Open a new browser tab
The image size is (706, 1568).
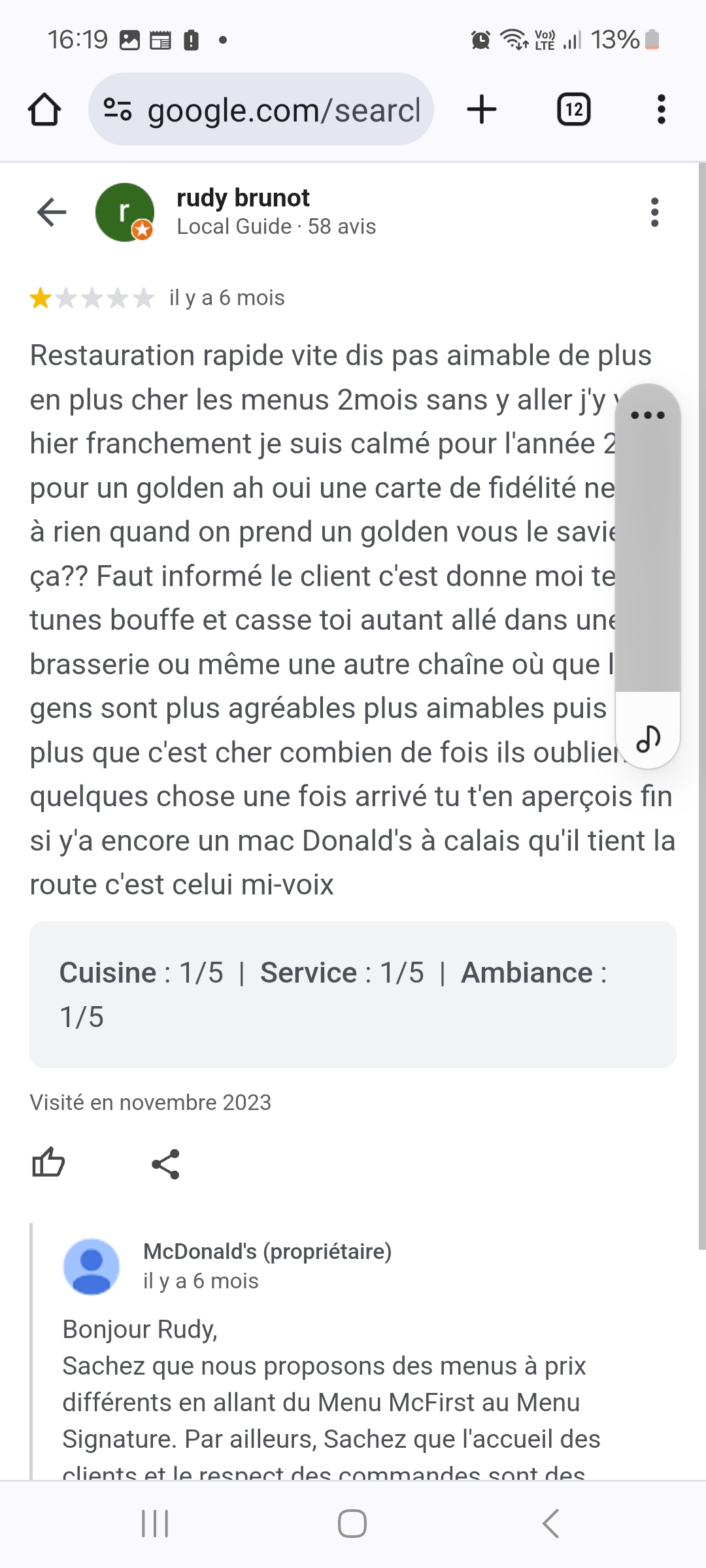click(x=482, y=109)
